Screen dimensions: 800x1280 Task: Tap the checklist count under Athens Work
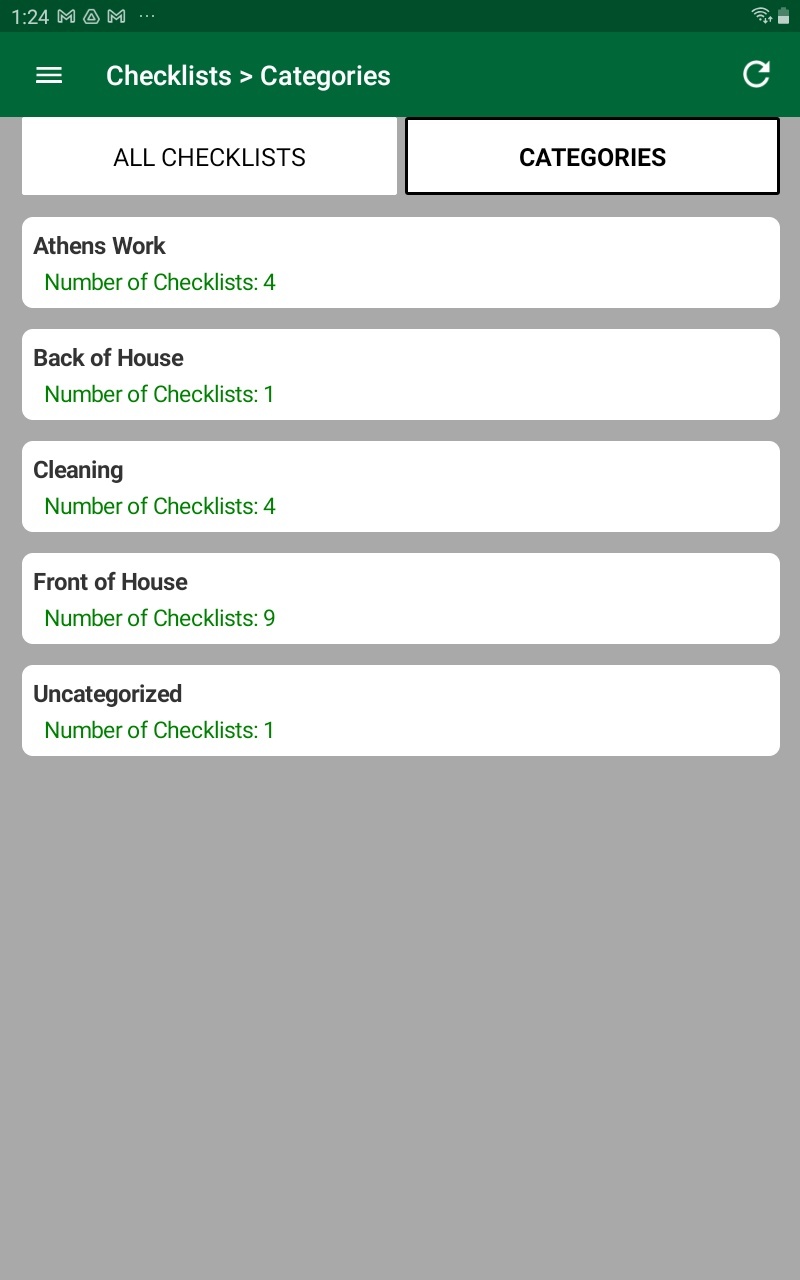pos(160,282)
